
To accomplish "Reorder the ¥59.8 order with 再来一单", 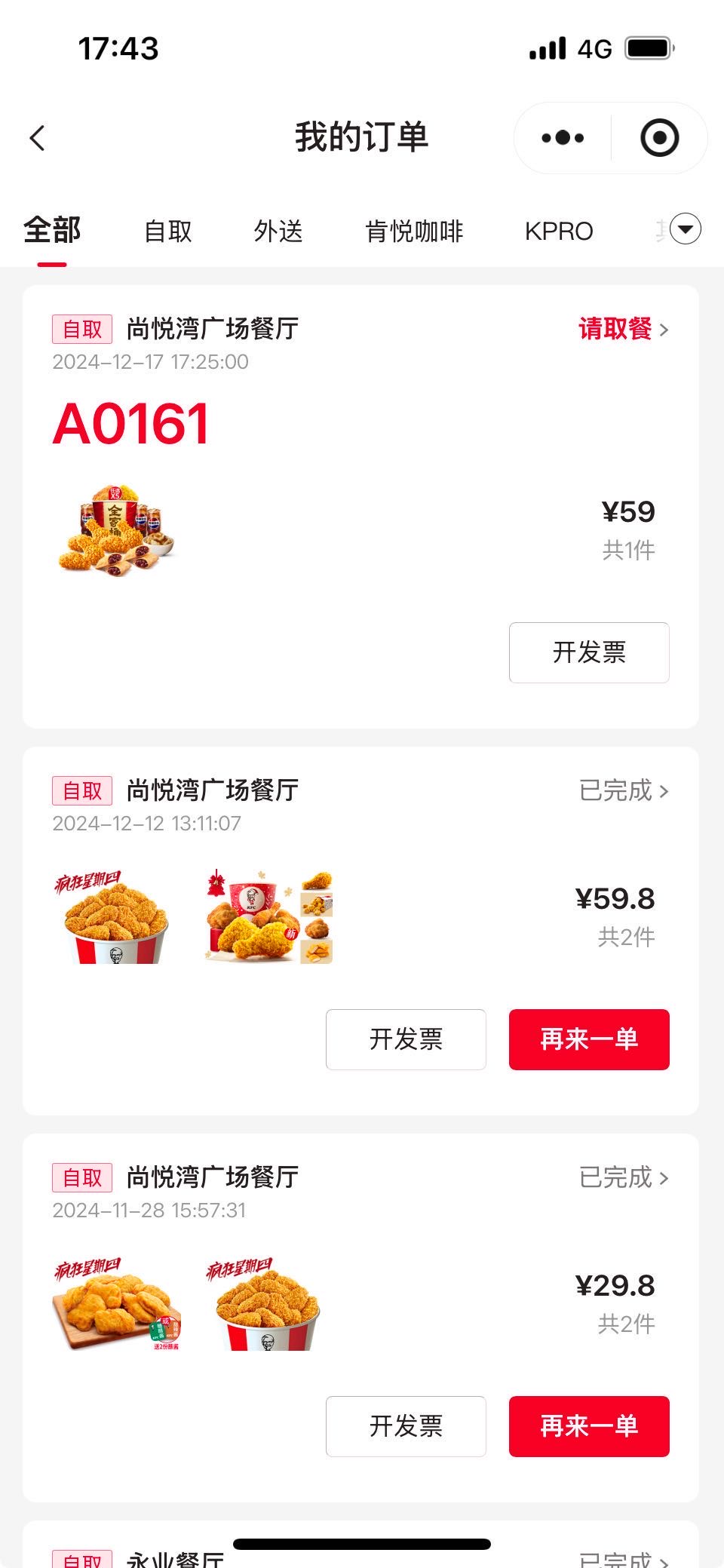I will 589,1039.
